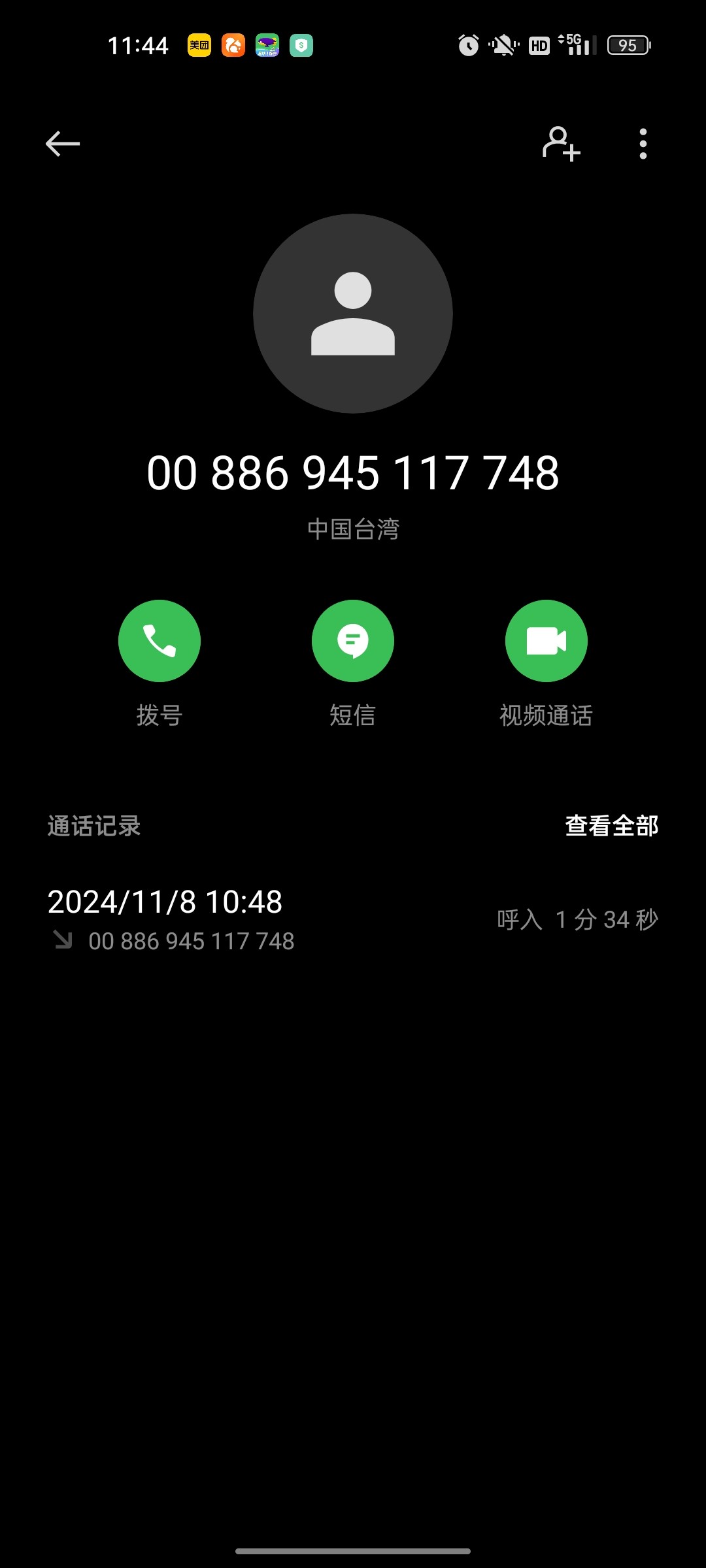Open the 2024/11/8 10:48 call record
Viewport: 706px width, 1568px height.
353,920
